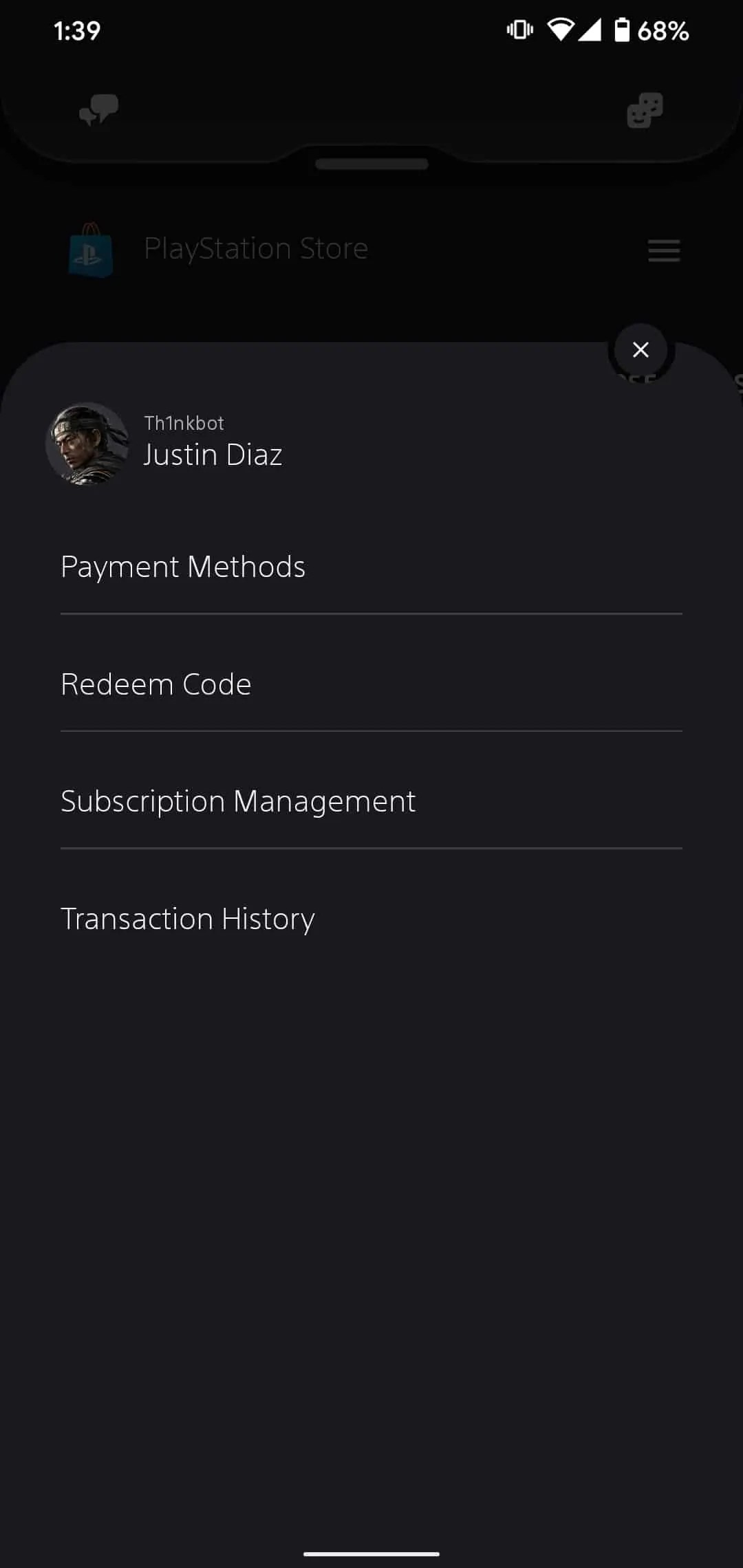Open Subscription Management
The height and width of the screenshot is (1568, 743).
(x=237, y=801)
